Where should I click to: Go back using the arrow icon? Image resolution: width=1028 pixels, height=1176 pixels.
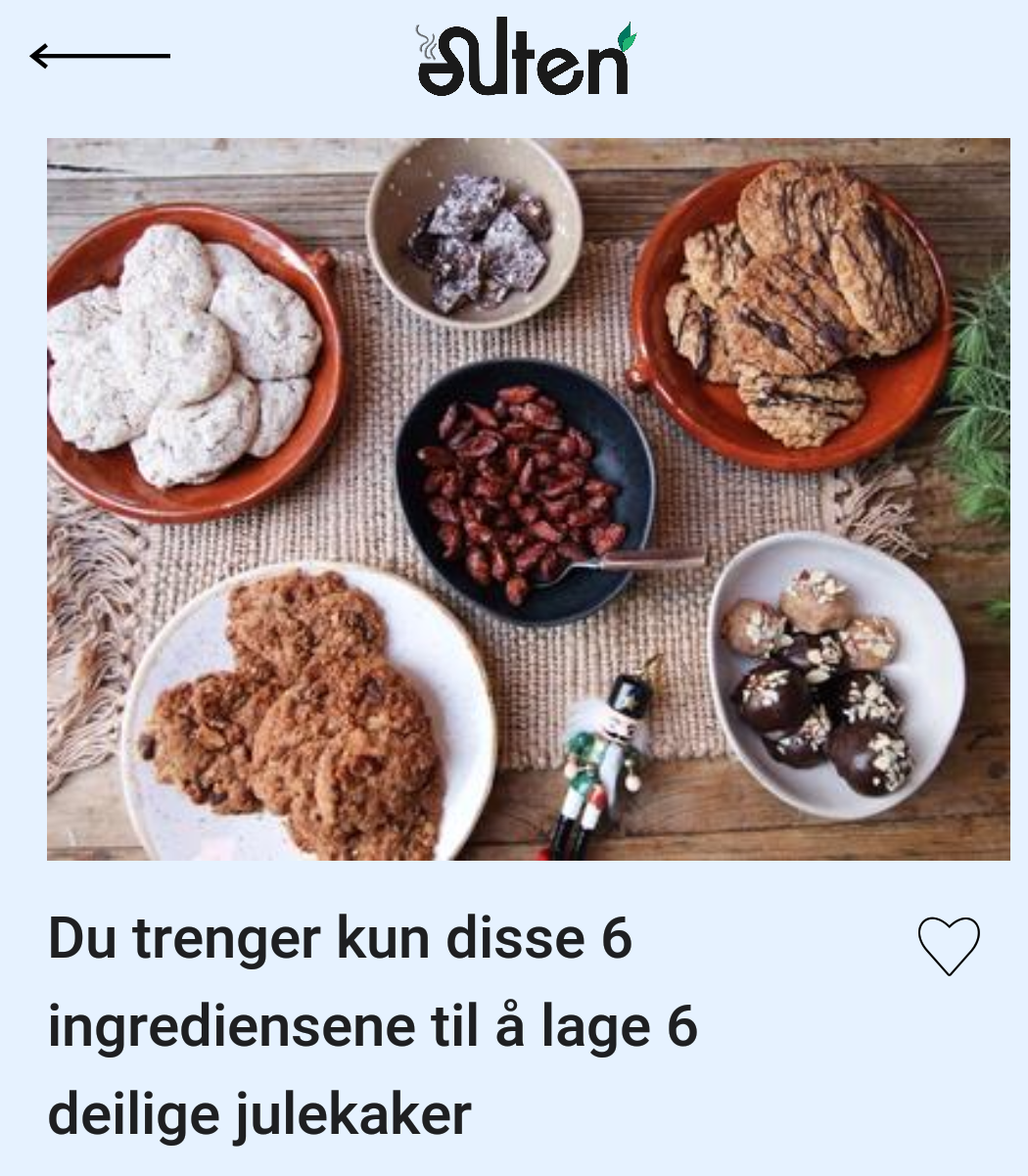99,56
